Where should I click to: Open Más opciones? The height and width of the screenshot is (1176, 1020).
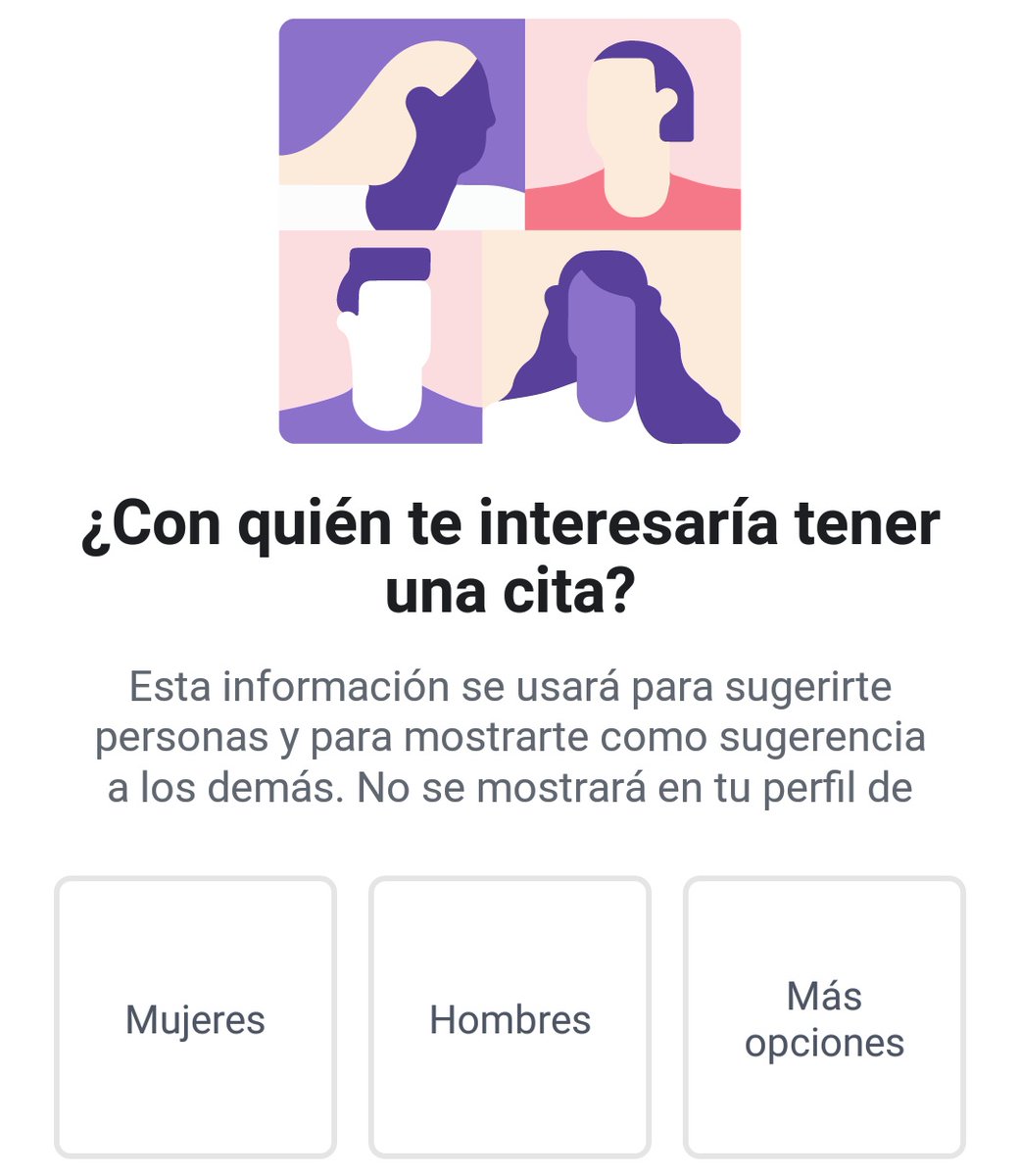click(x=824, y=1019)
